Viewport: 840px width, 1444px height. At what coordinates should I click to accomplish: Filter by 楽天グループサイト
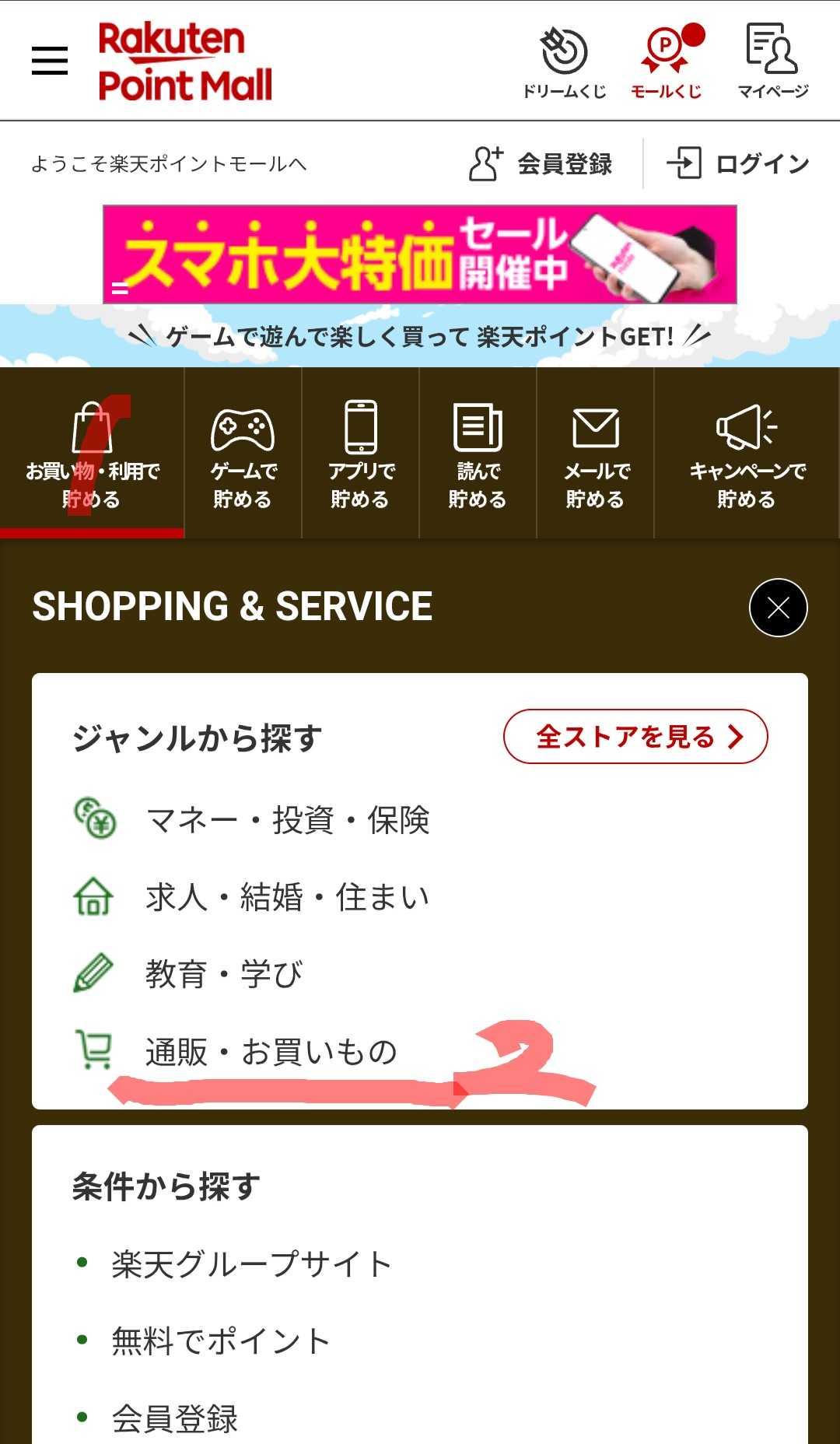(250, 1264)
